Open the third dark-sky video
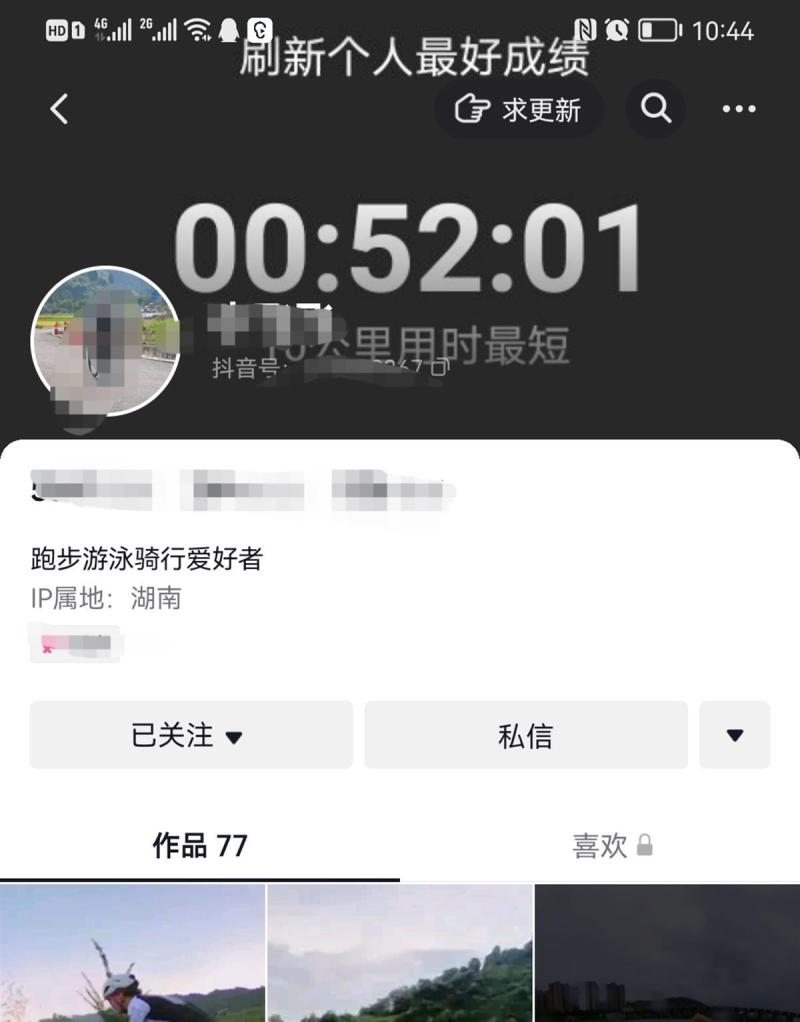The width and height of the screenshot is (800, 1022). click(667, 953)
